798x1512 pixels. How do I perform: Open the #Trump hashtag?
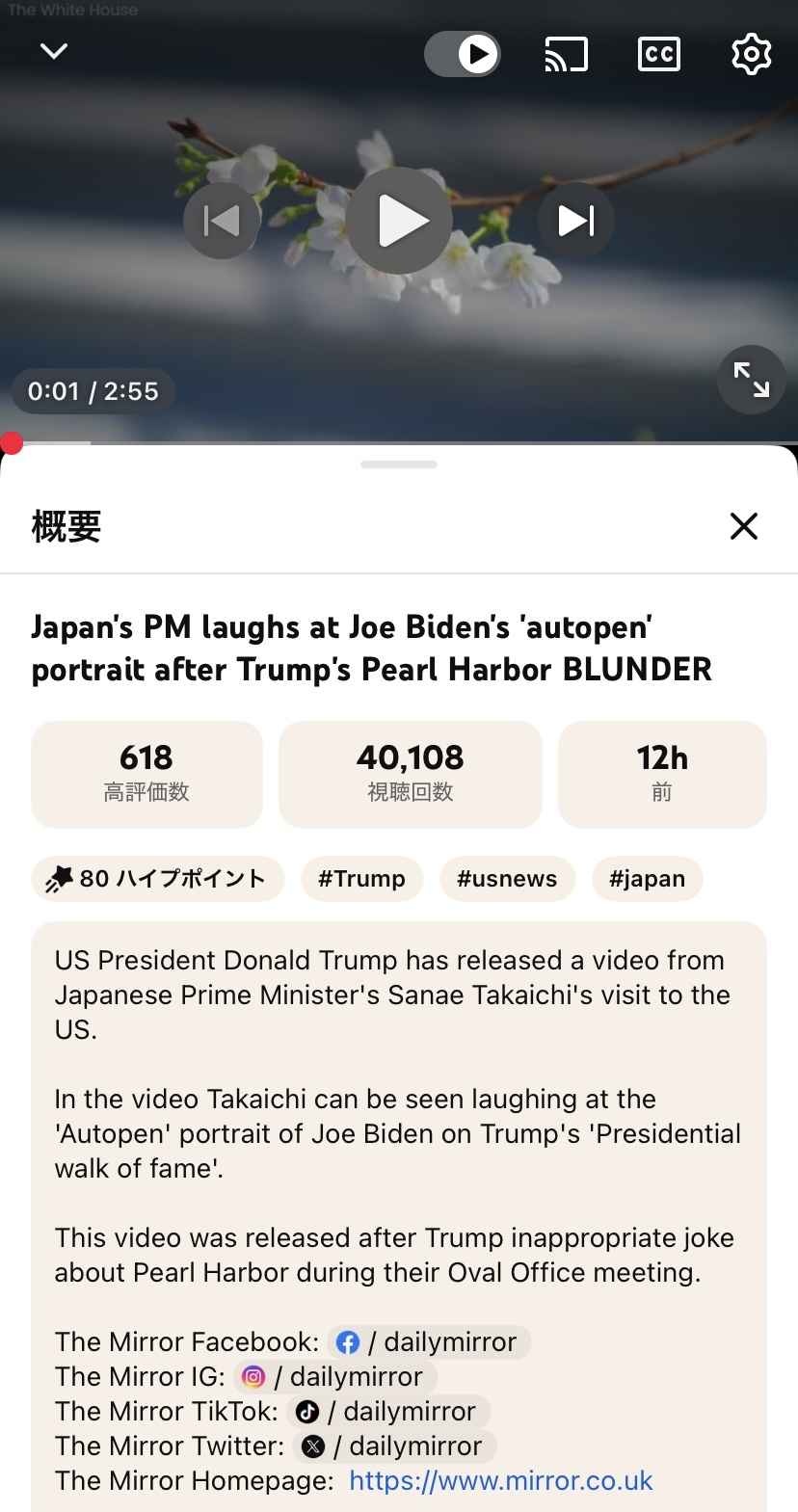(x=361, y=878)
